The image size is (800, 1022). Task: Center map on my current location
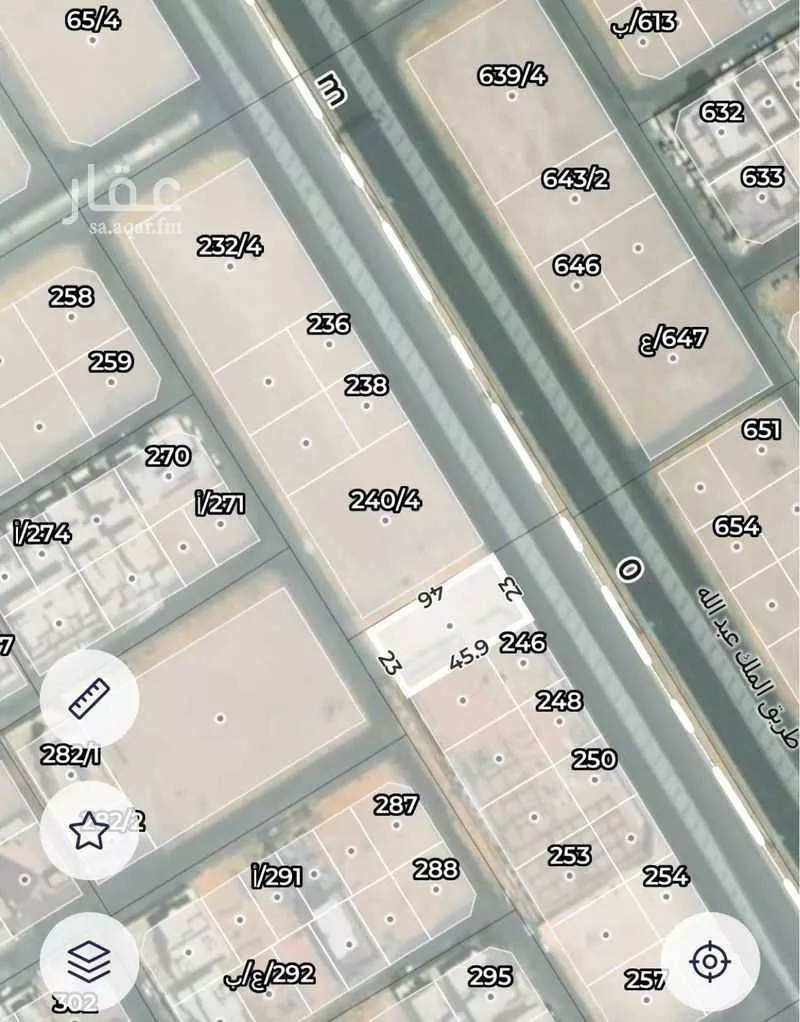click(710, 962)
